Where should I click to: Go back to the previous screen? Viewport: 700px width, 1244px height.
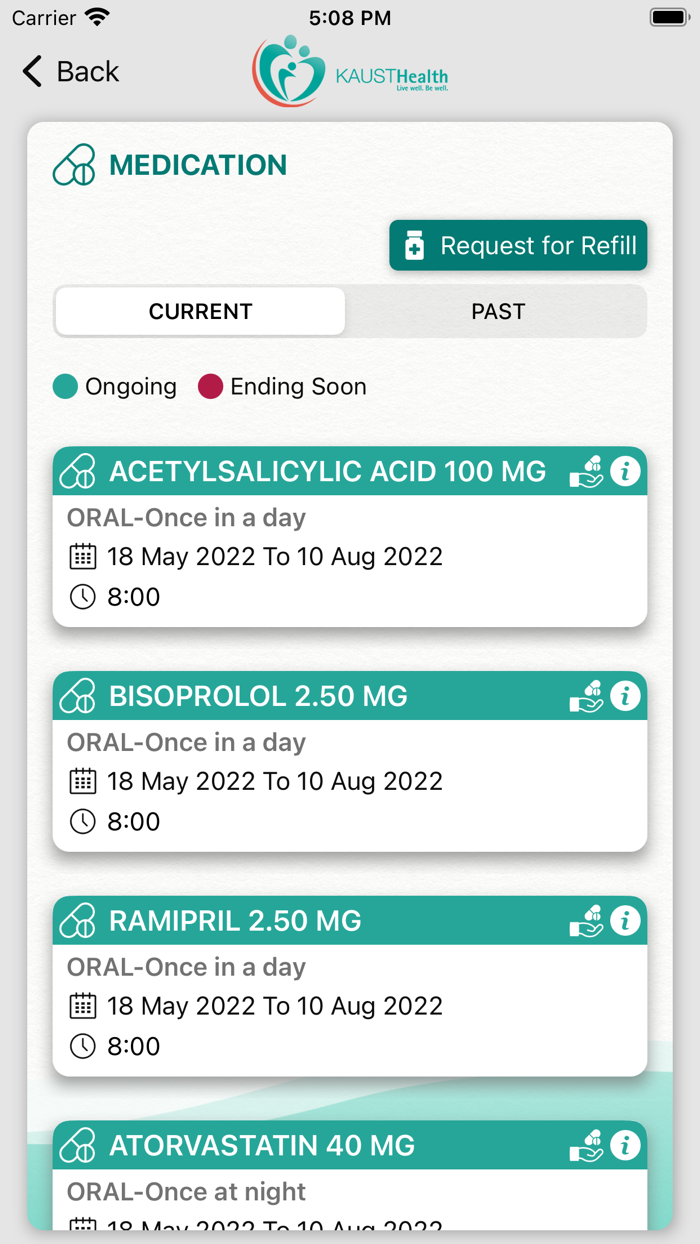(x=70, y=72)
